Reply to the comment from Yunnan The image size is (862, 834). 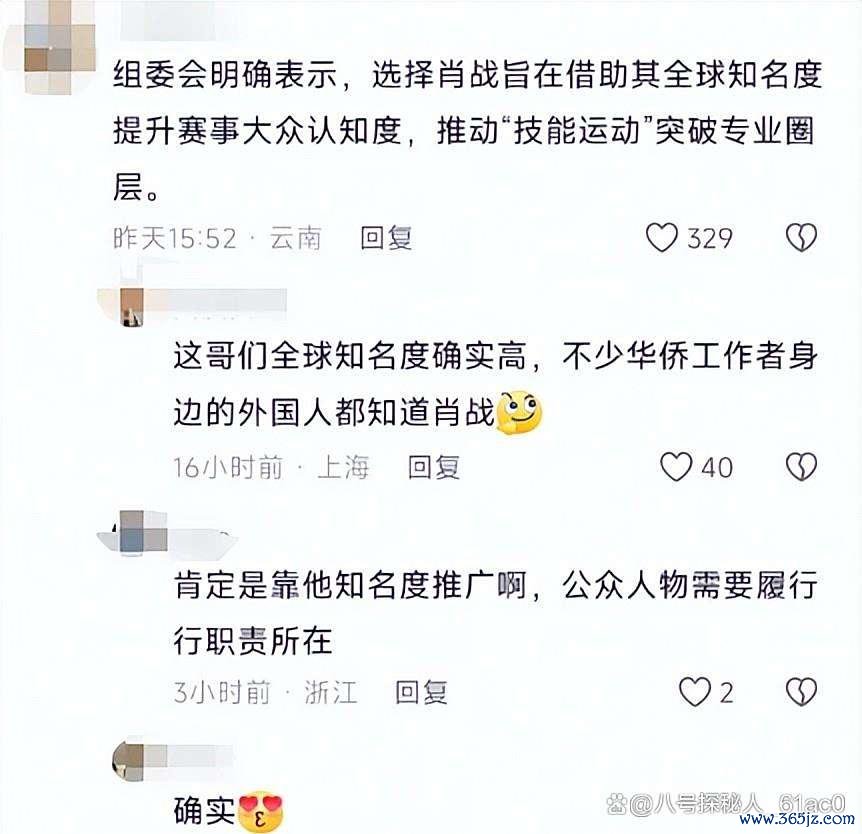(386, 238)
